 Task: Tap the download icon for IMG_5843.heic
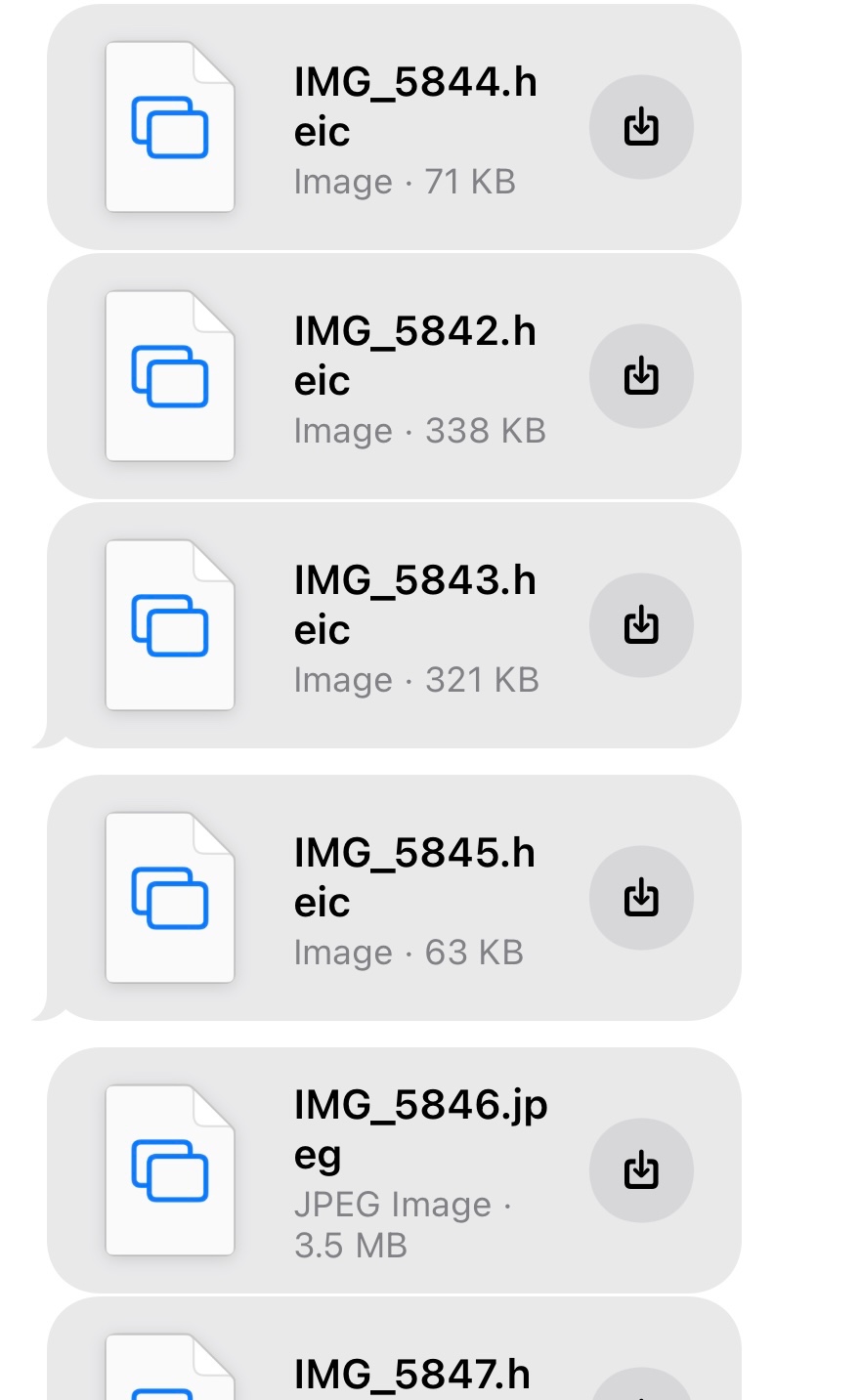(x=641, y=625)
